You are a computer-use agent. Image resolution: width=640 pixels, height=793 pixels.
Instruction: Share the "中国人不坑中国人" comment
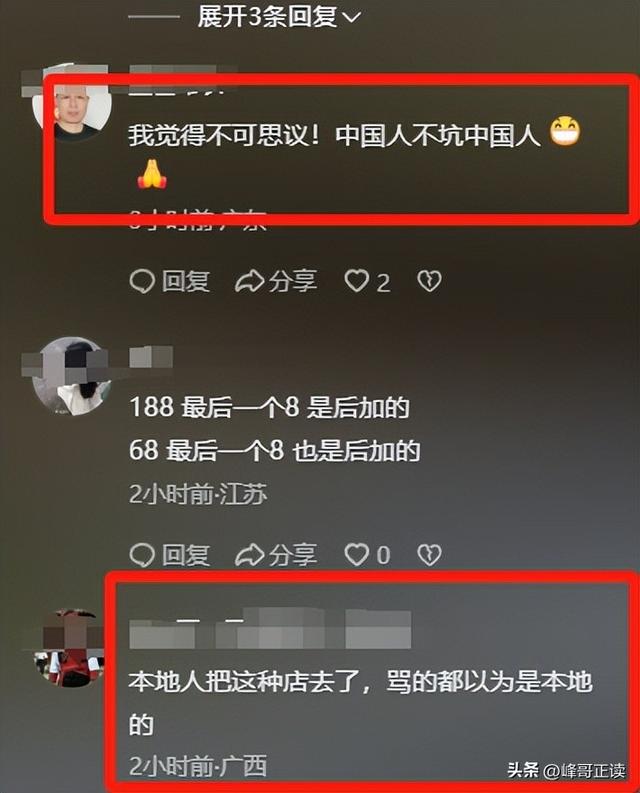pyautogui.click(x=276, y=283)
